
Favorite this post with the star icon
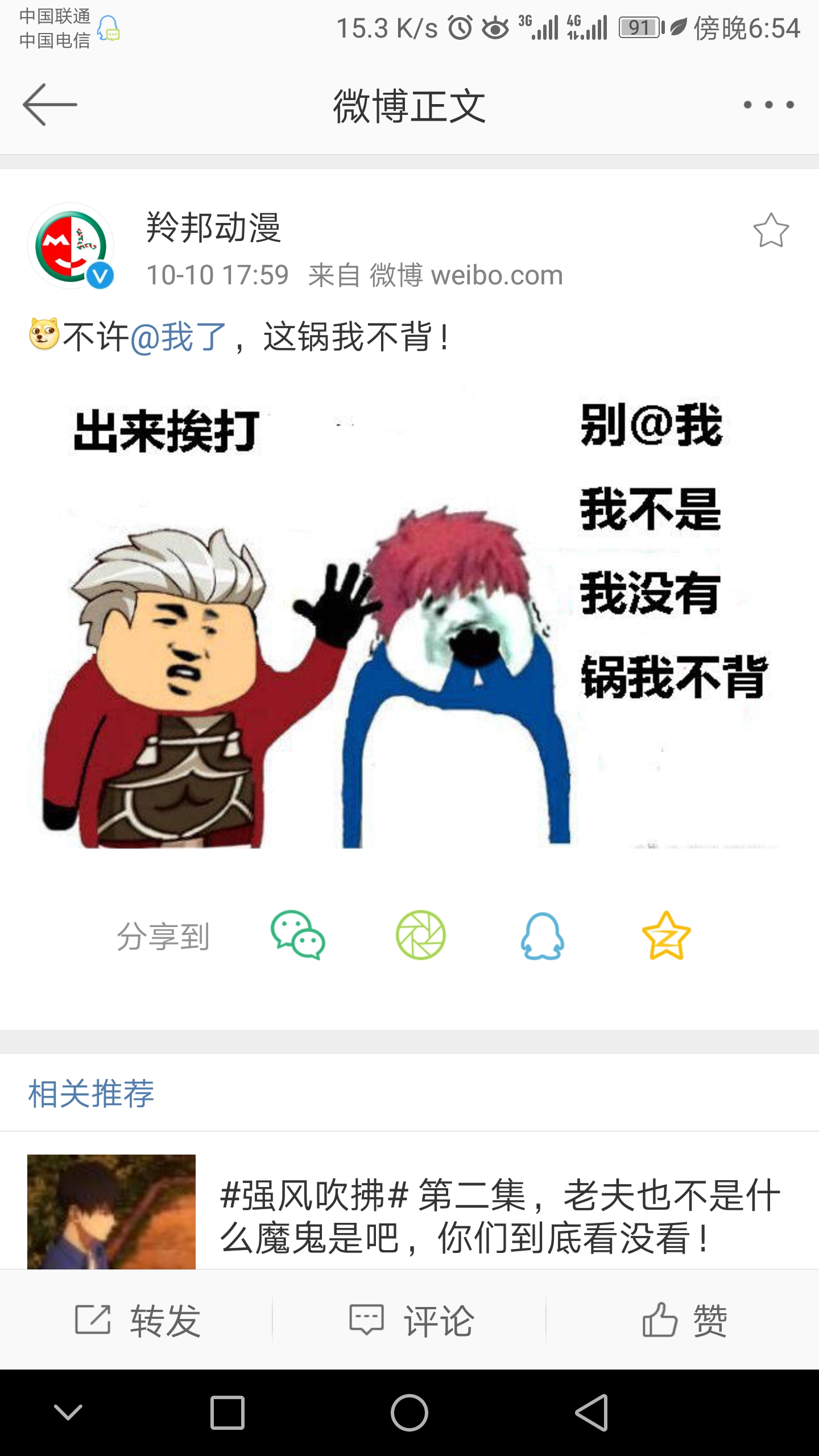771,231
